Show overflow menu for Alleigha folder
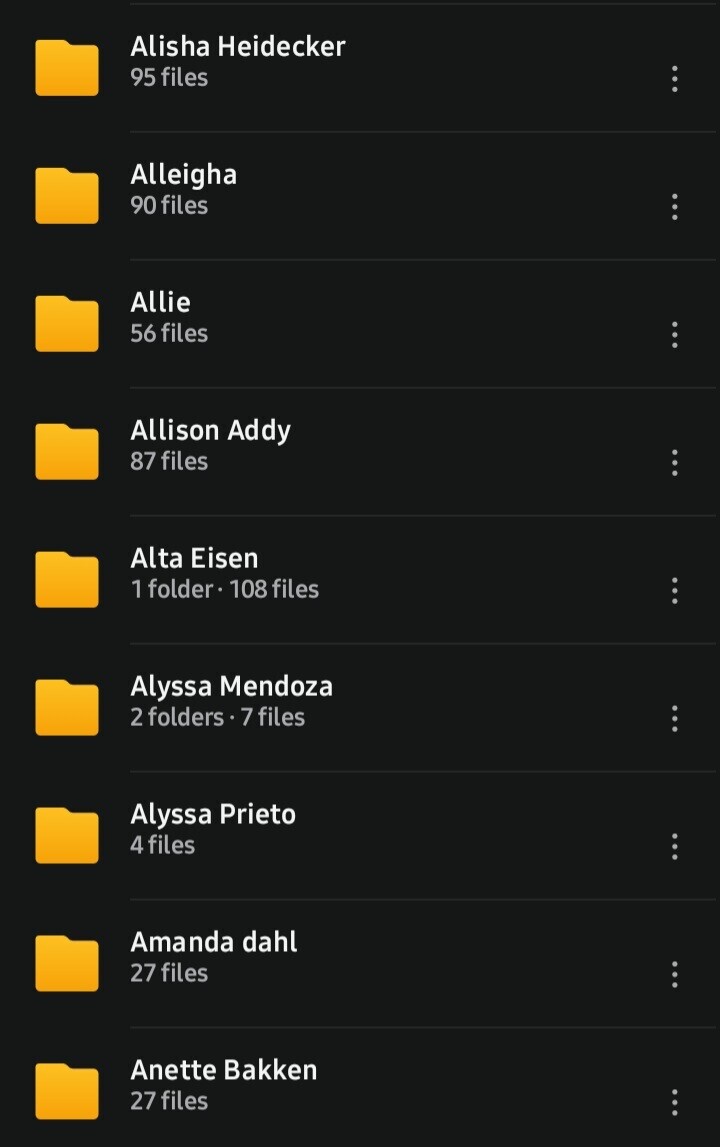The image size is (720, 1147). [x=675, y=207]
